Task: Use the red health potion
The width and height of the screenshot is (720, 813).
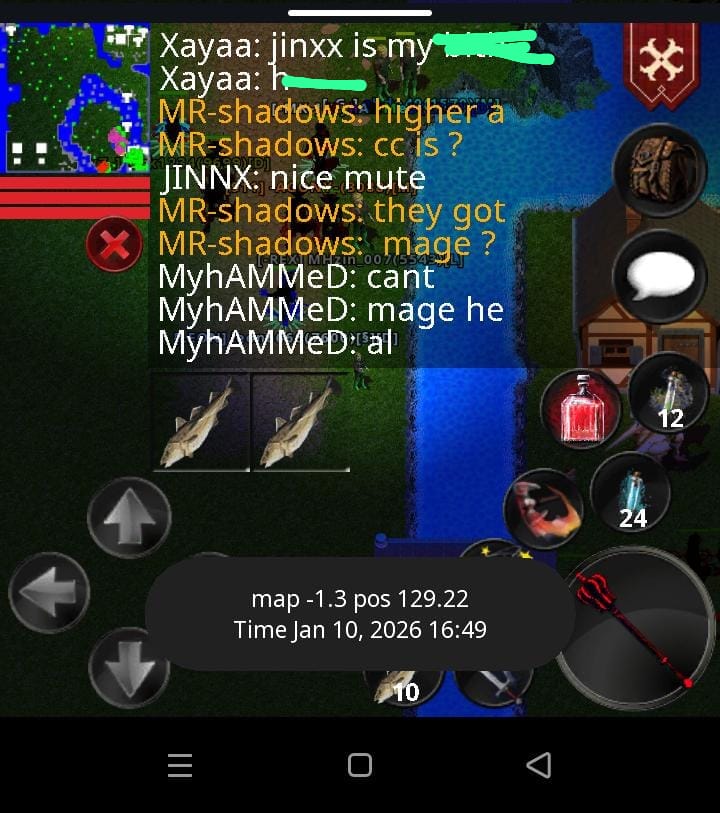Action: (x=577, y=411)
